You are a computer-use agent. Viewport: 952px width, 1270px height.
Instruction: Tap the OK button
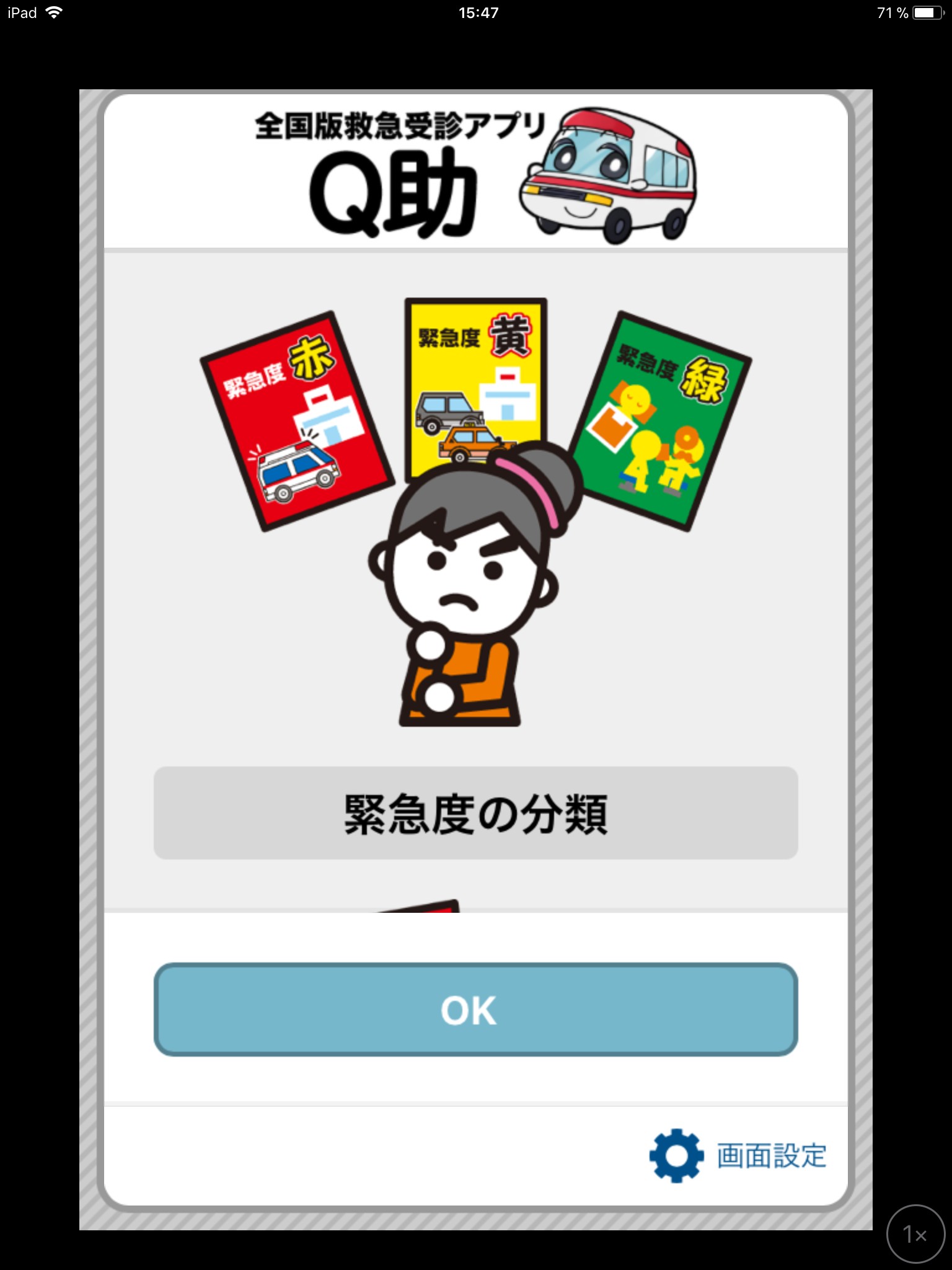475,1010
